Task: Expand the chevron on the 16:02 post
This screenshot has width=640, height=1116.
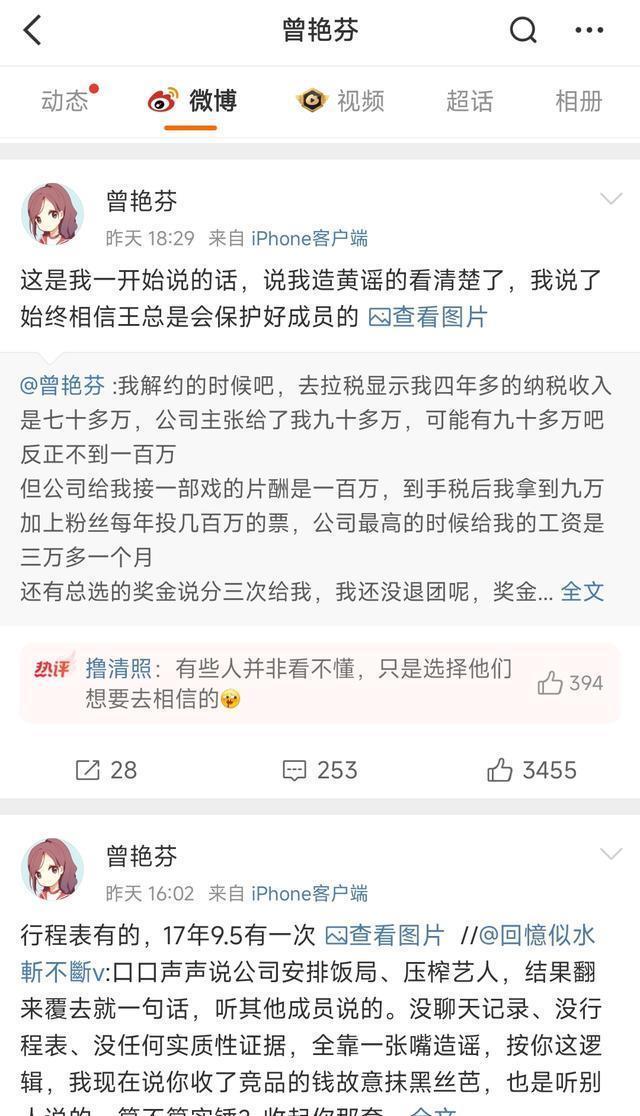Action: [610, 854]
